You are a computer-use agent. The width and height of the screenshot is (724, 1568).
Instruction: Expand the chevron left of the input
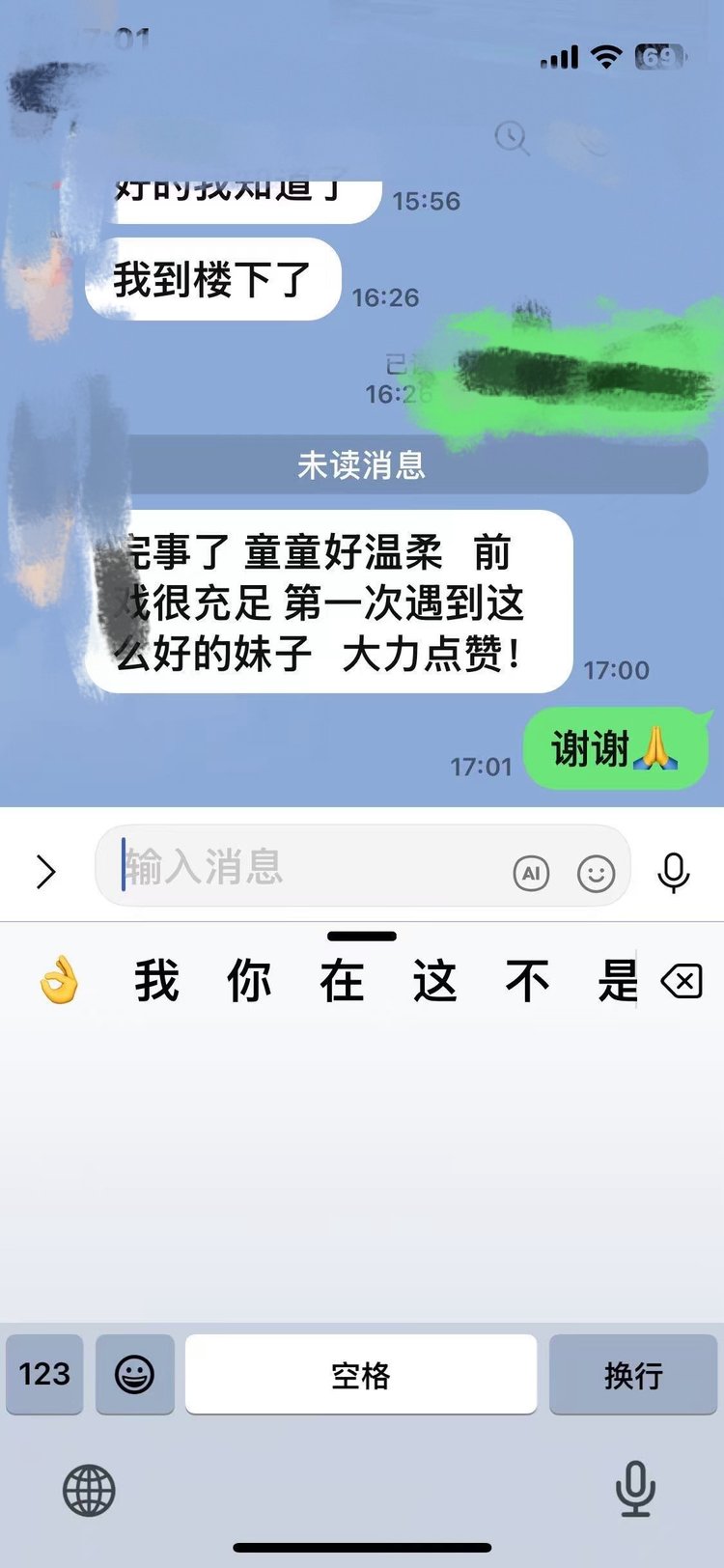45,871
